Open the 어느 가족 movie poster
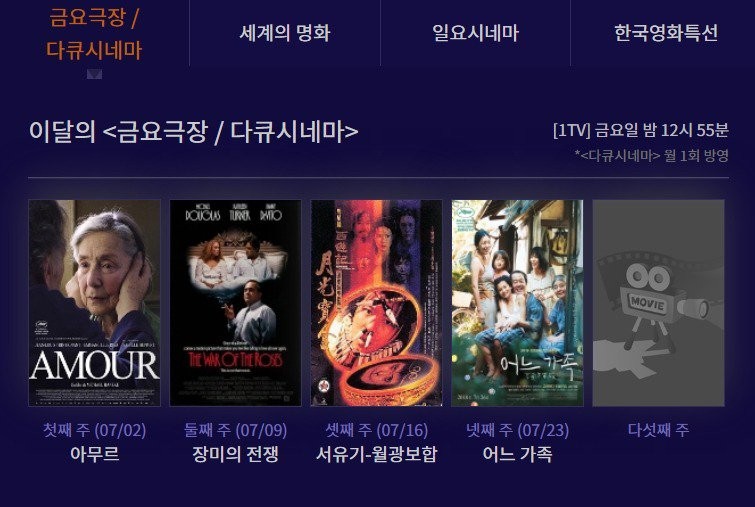This screenshot has width=755, height=507. tap(517, 303)
